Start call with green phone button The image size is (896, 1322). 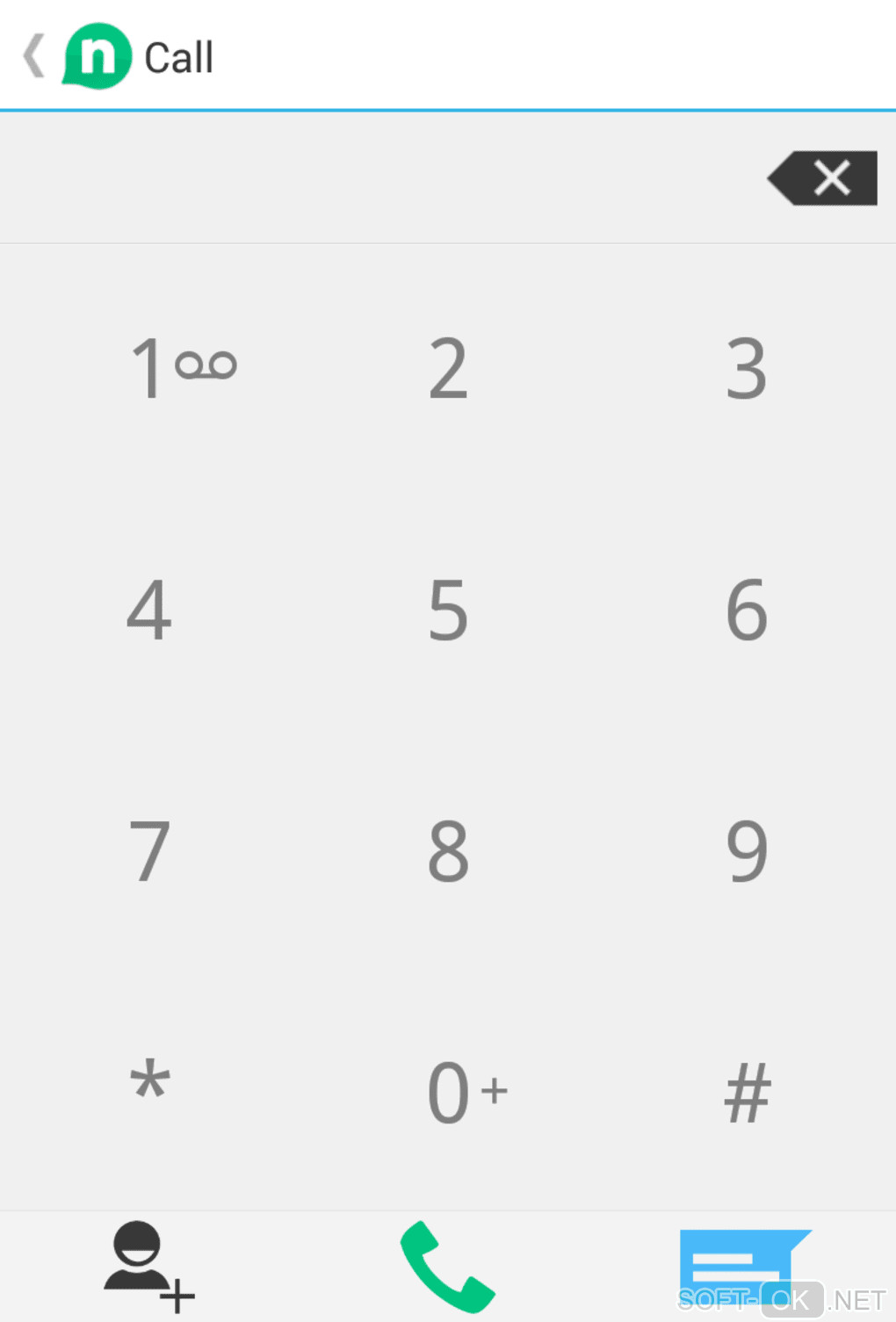447,1266
